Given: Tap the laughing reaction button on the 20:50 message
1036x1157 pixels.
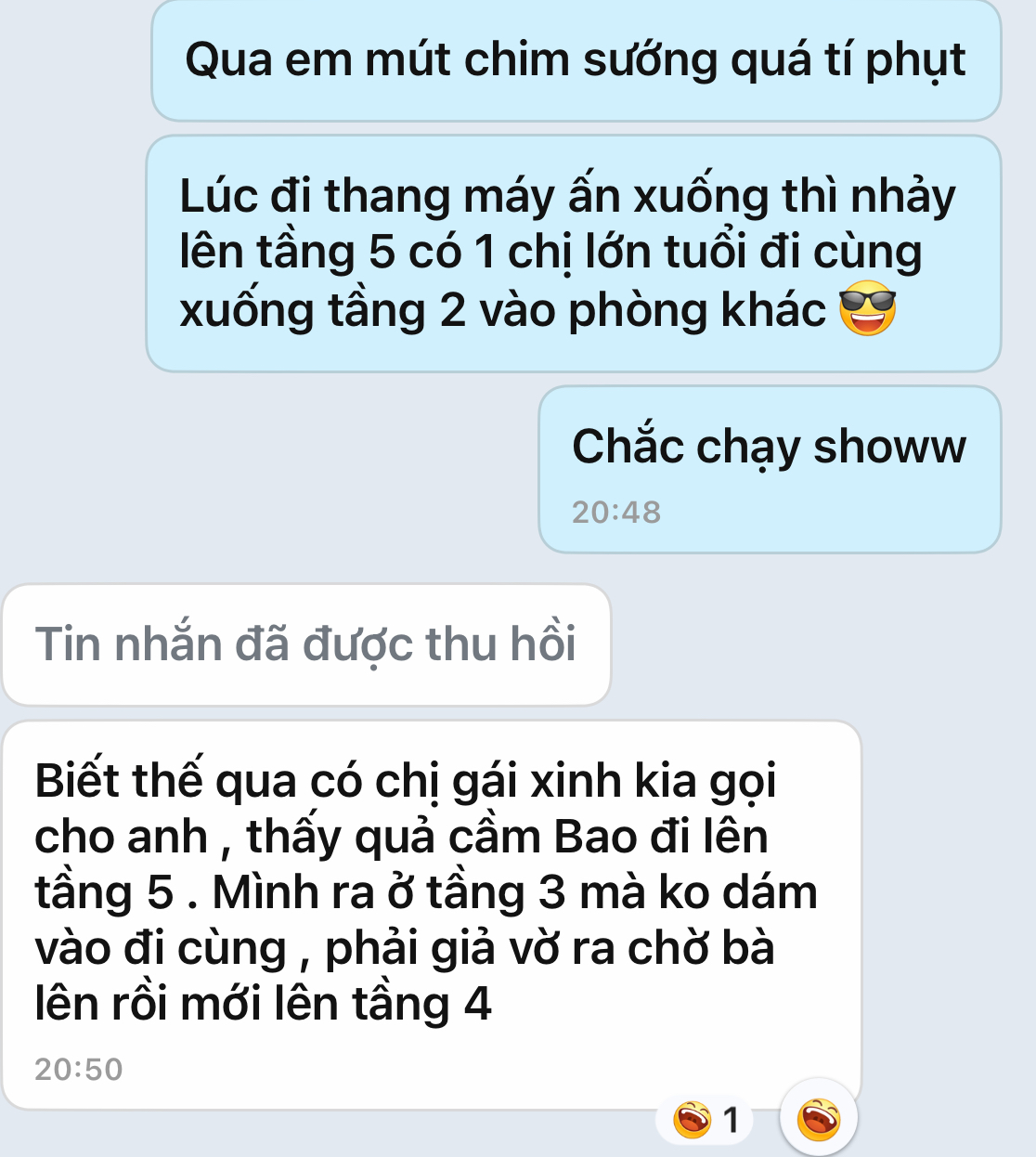Looking at the screenshot, I should click(x=818, y=1117).
